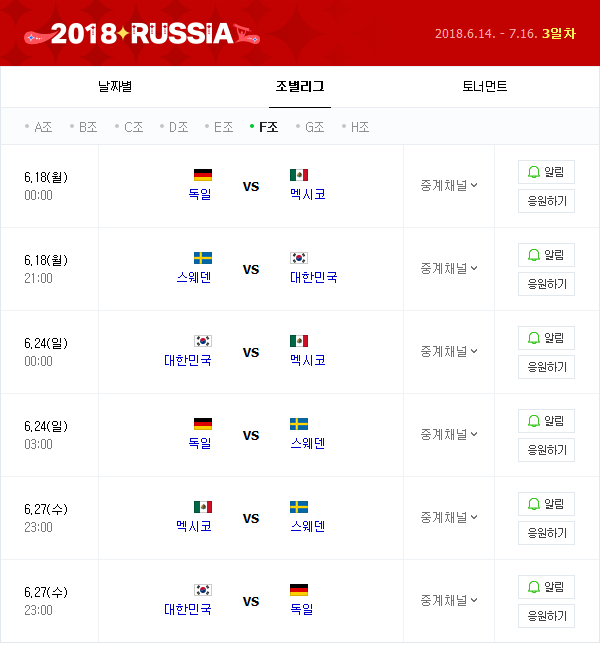Set 알림 for 독일 vs 스웨덴 match
The image size is (600, 648).
click(546, 421)
